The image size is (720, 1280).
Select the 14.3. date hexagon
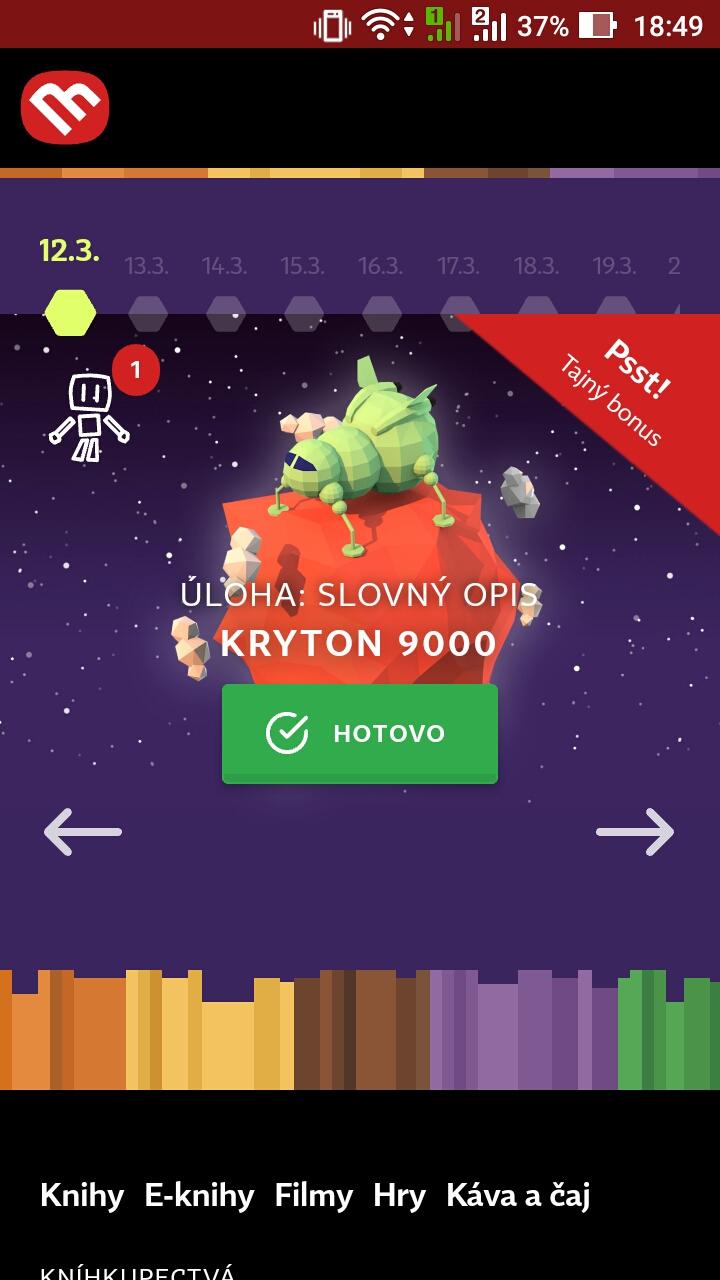(226, 312)
